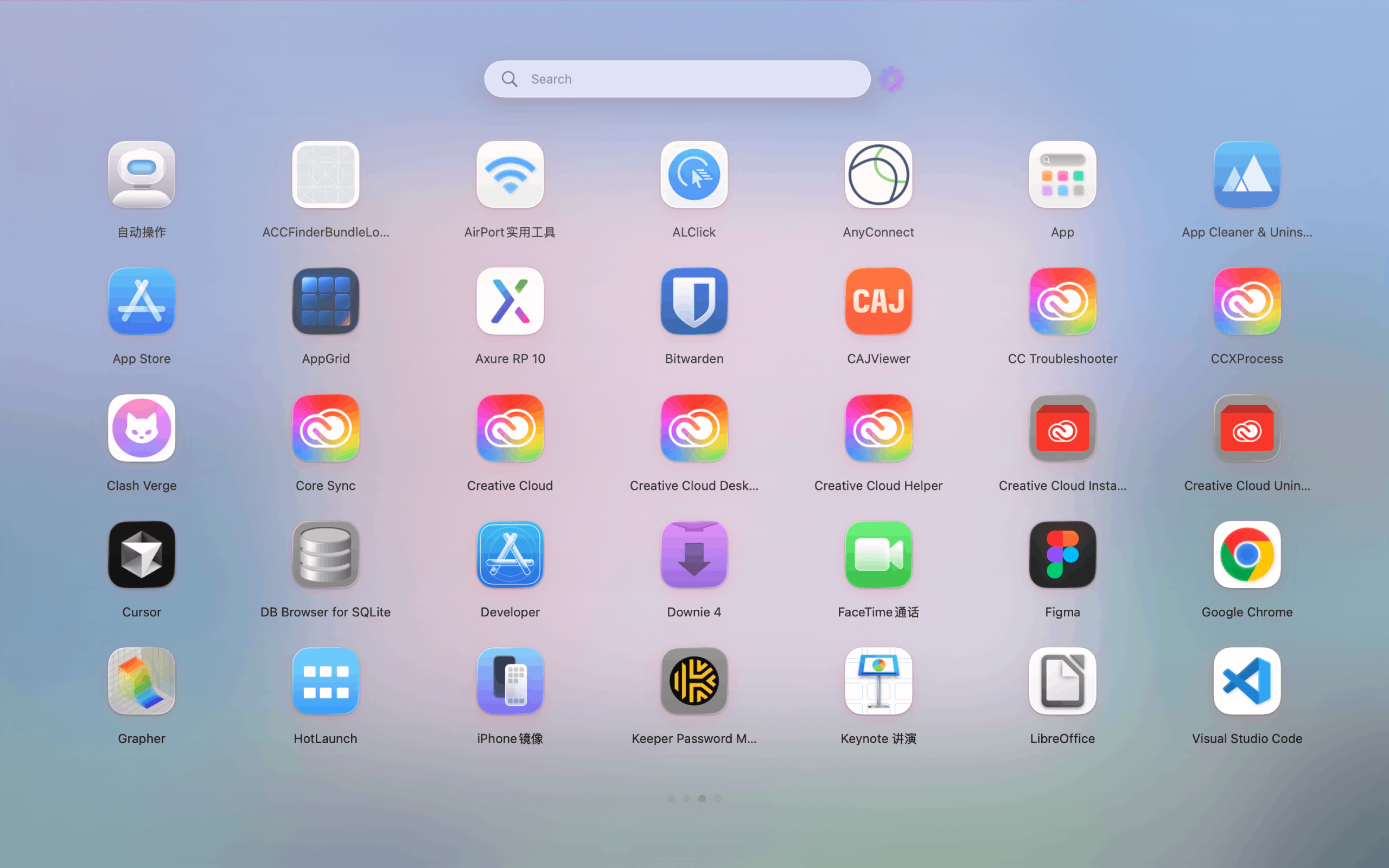The image size is (1389, 868).
Task: Launch Downie 4
Action: tap(694, 554)
